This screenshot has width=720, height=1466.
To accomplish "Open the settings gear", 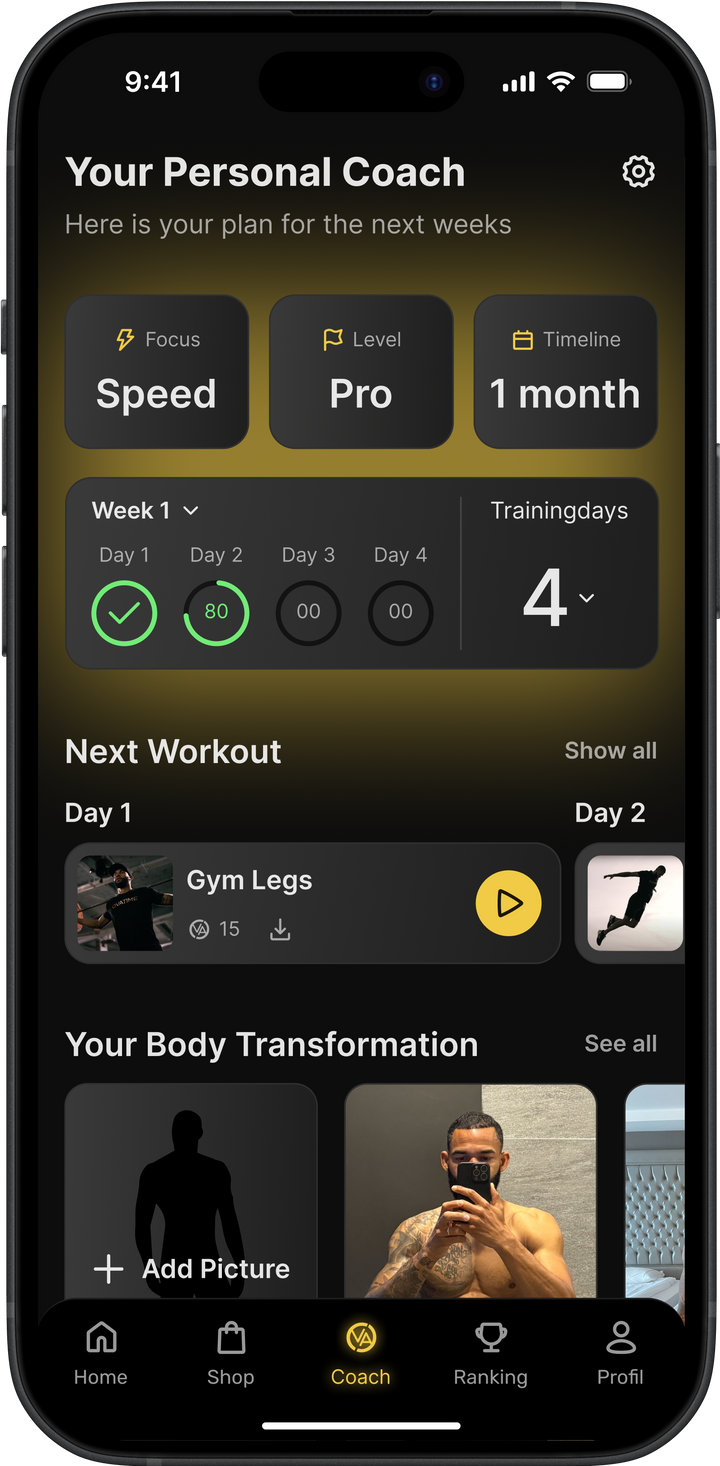I will tap(638, 172).
